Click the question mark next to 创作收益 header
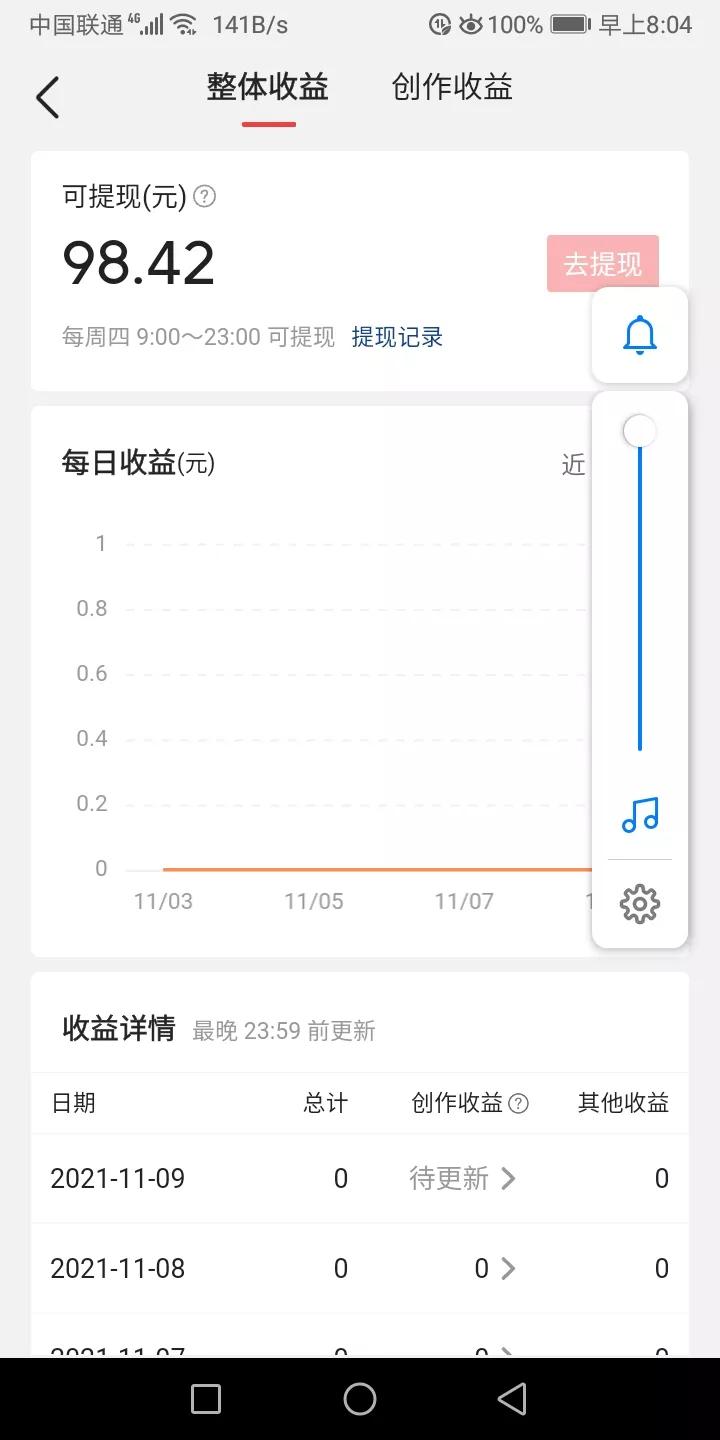This screenshot has height=1440, width=720. pos(519,1103)
